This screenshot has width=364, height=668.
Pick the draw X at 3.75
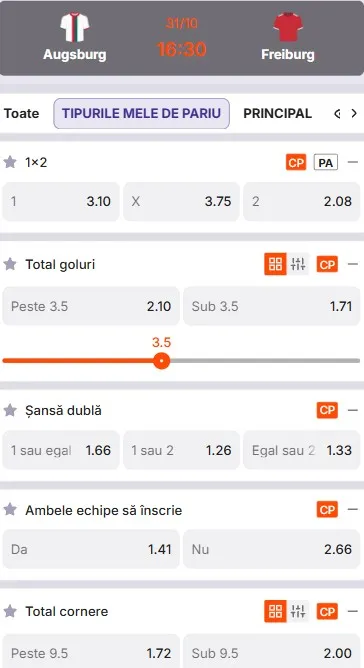point(182,202)
